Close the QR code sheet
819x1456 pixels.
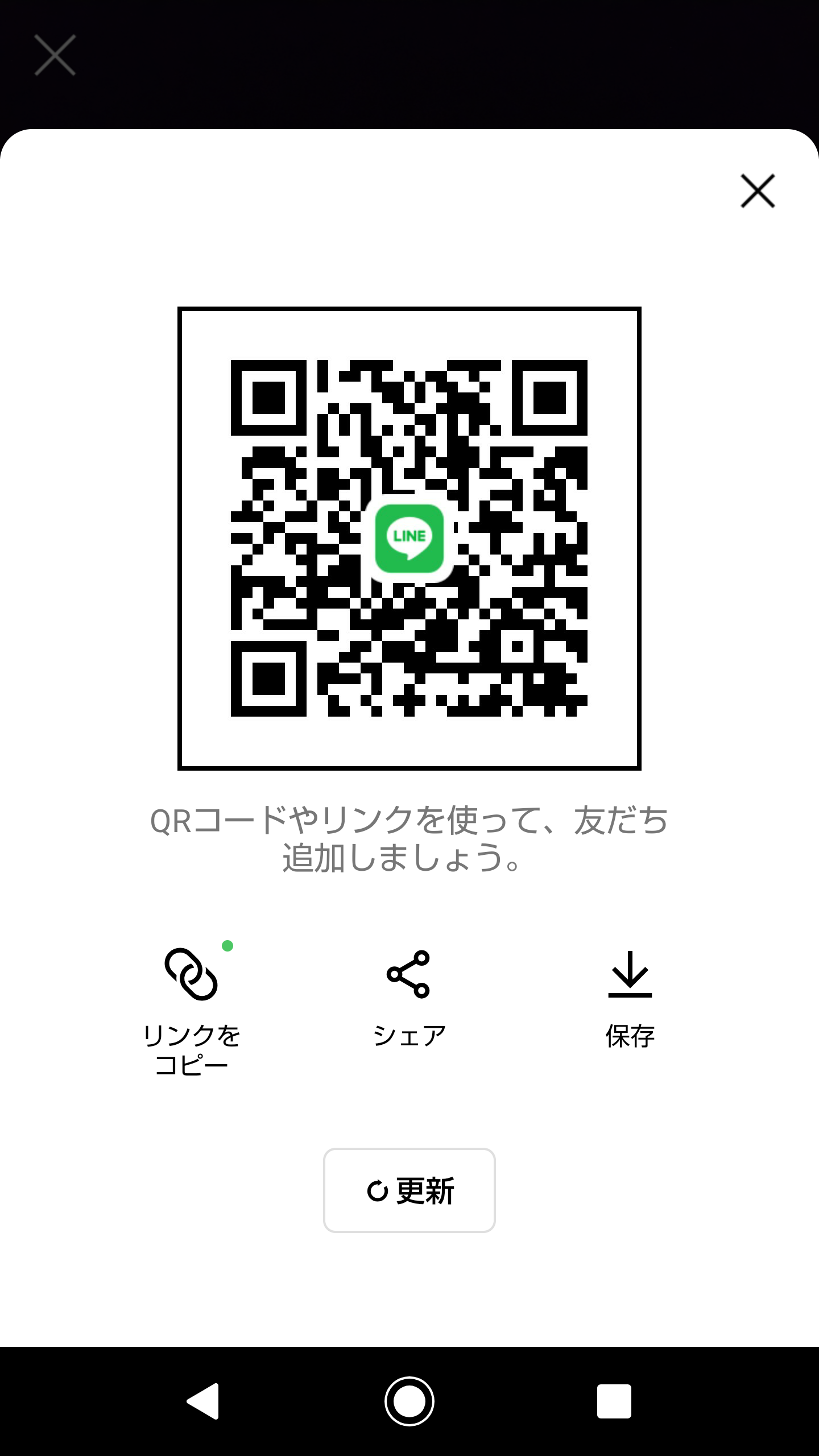[x=758, y=191]
